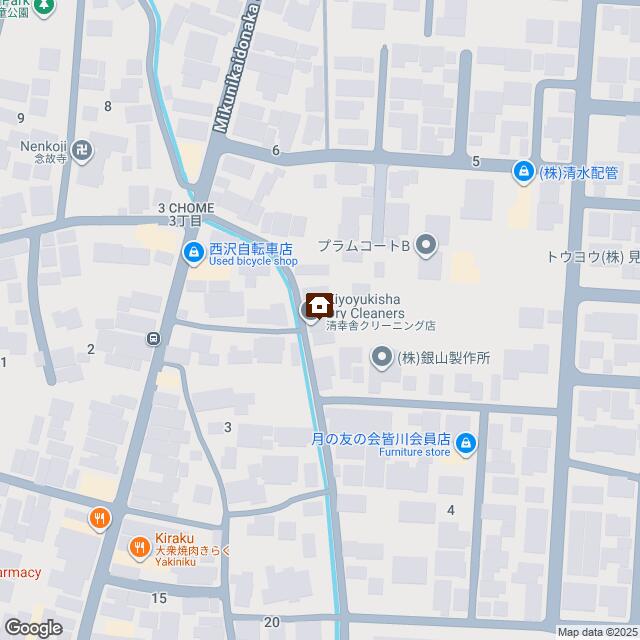
Task: Select the house marker at map center
Action: click(x=320, y=304)
